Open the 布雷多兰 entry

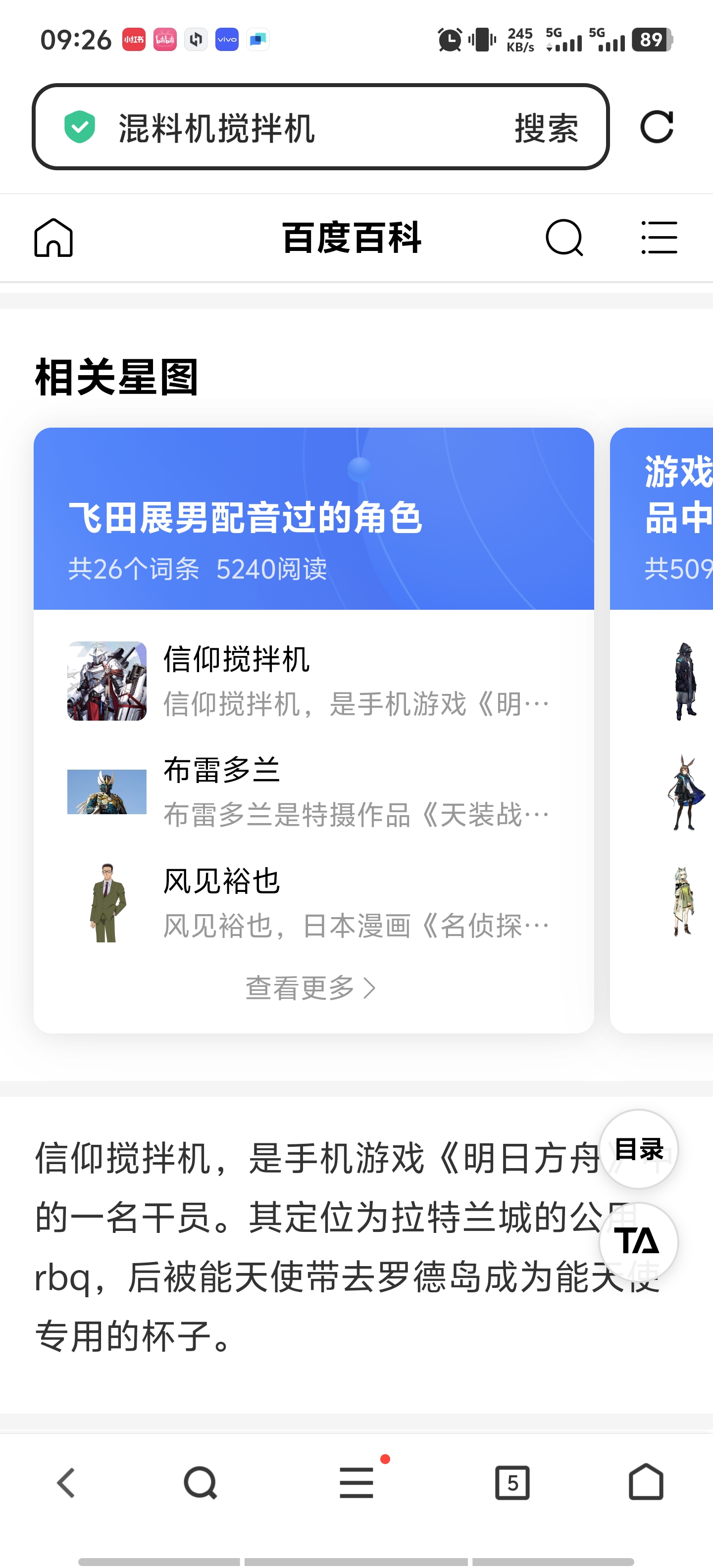coord(313,792)
